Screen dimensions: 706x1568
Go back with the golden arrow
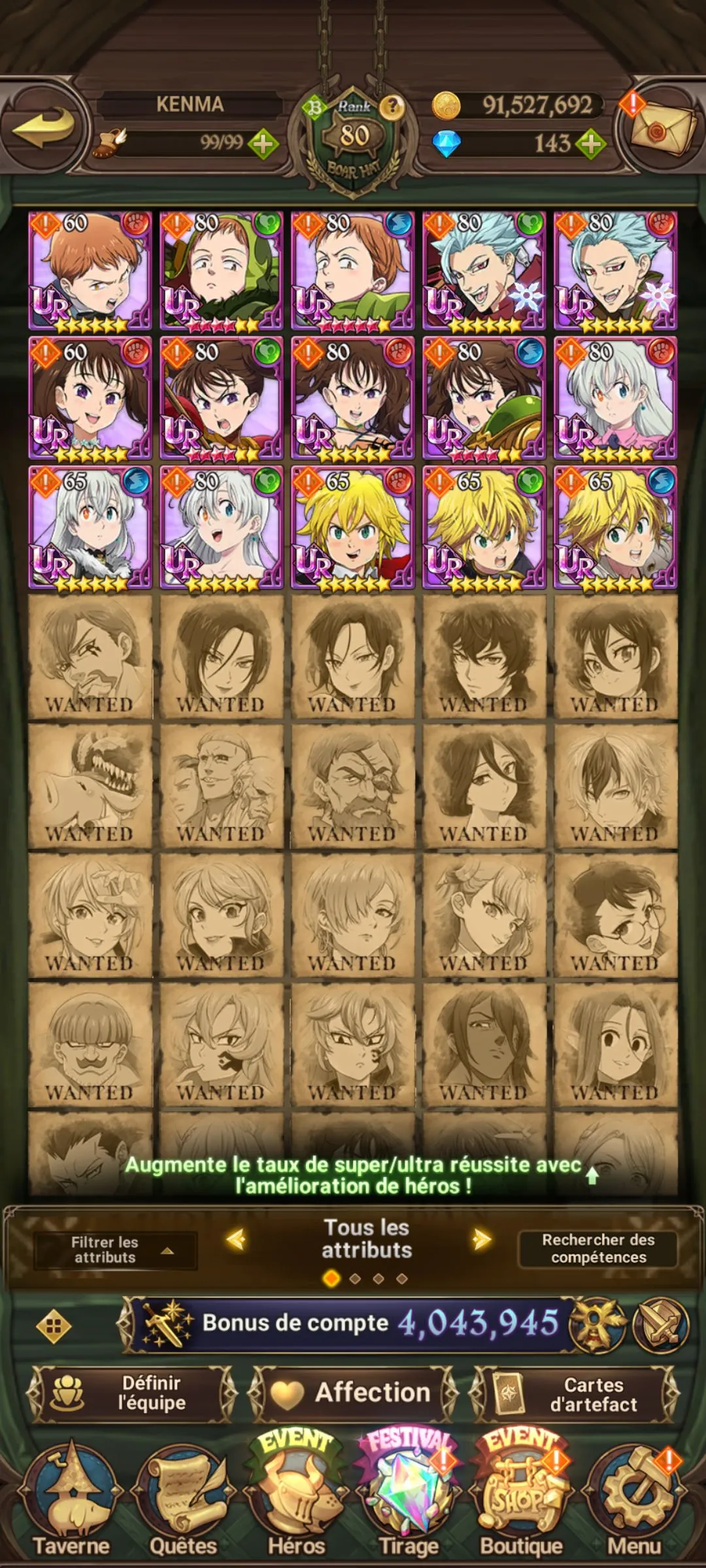coord(44,128)
